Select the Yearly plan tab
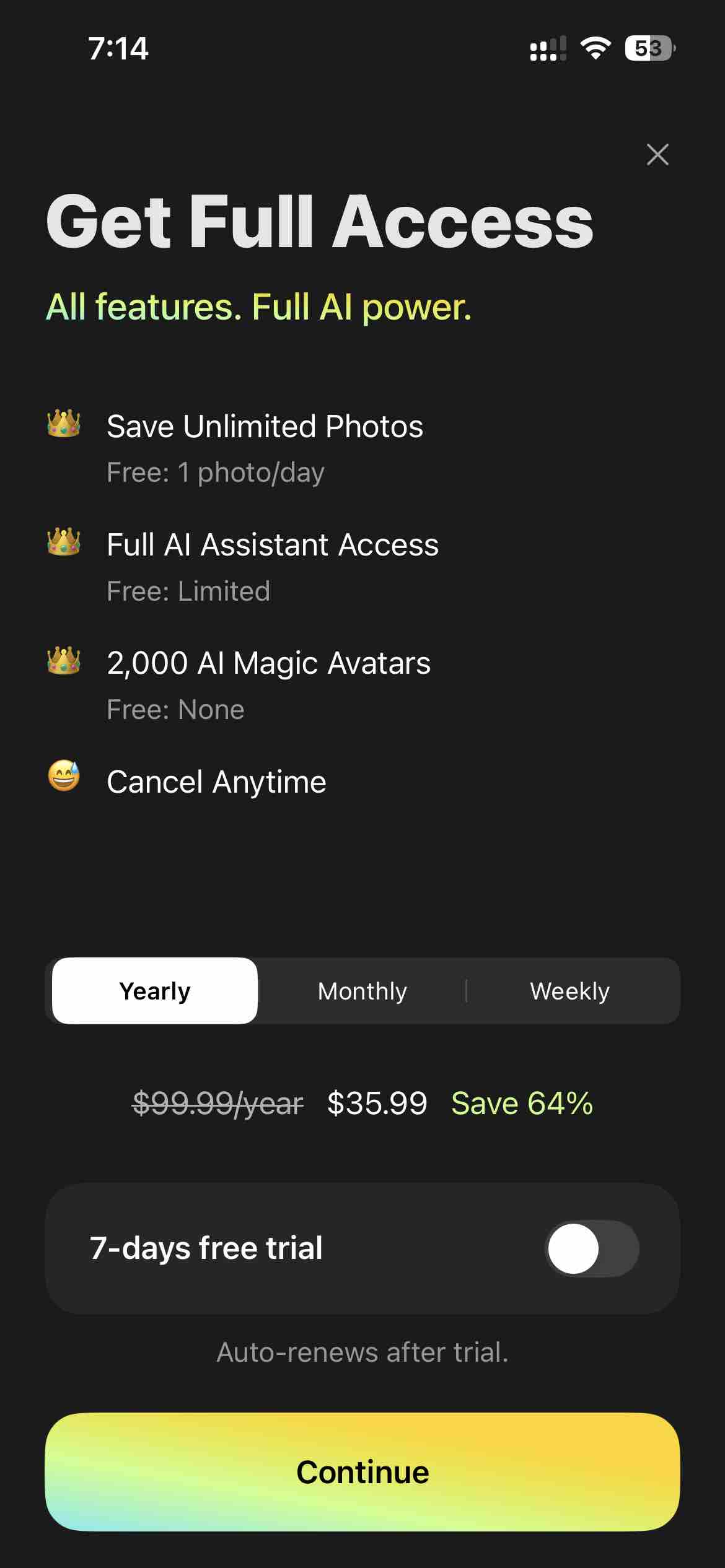This screenshot has height=1568, width=725. 154,990
